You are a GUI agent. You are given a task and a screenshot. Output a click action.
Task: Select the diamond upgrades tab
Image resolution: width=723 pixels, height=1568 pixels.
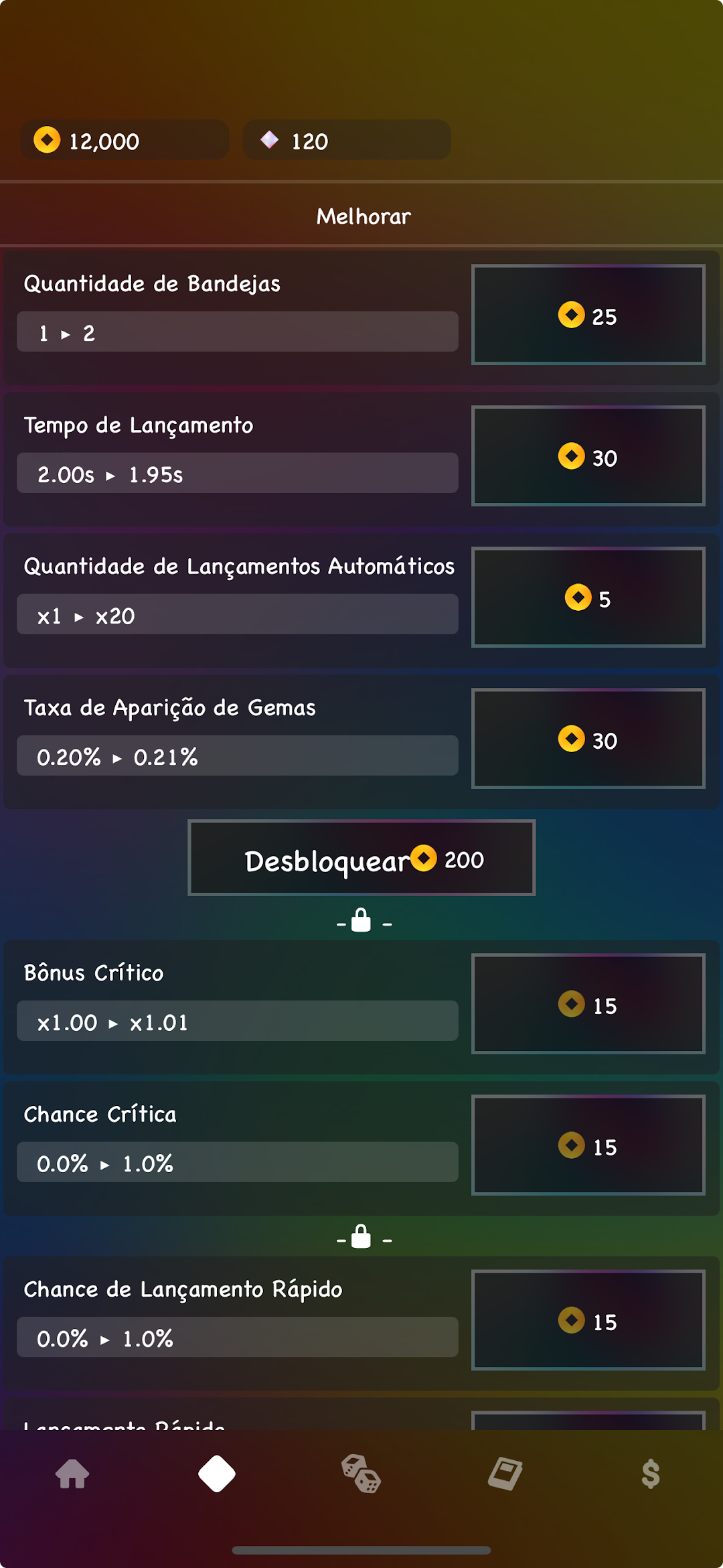(217, 1474)
